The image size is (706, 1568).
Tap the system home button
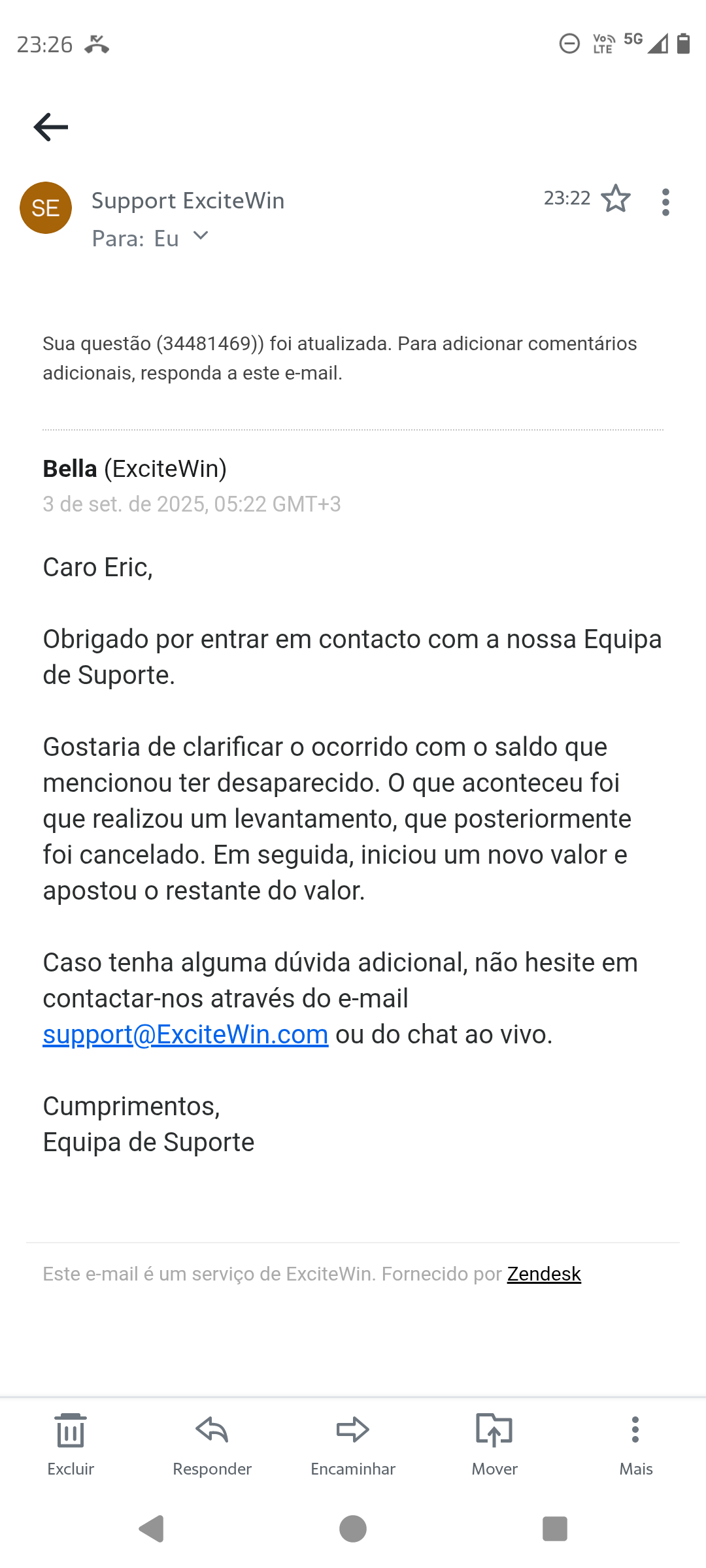pos(353,1529)
